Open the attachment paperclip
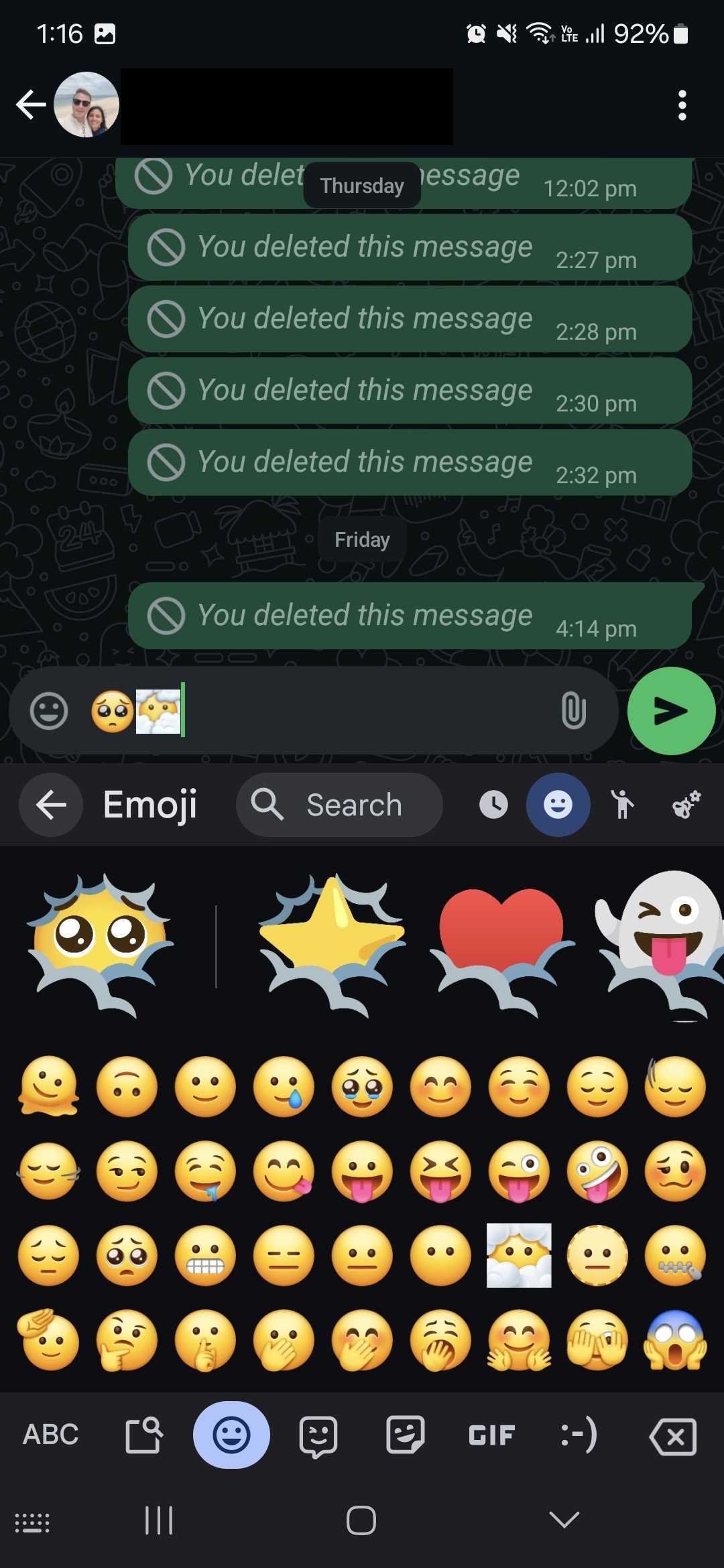Viewport: 724px width, 1568px height. pyautogui.click(x=573, y=711)
